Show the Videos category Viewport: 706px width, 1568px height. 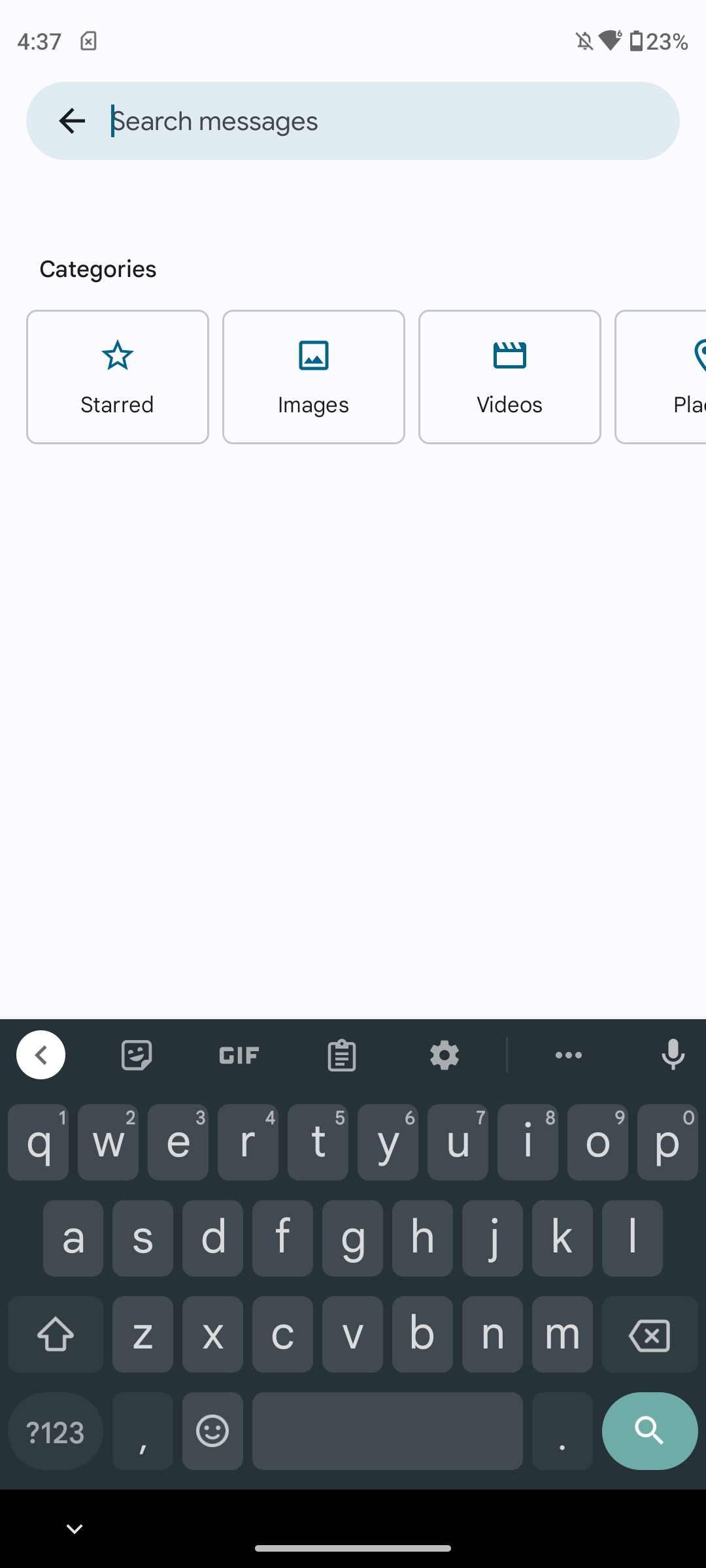[x=510, y=377]
